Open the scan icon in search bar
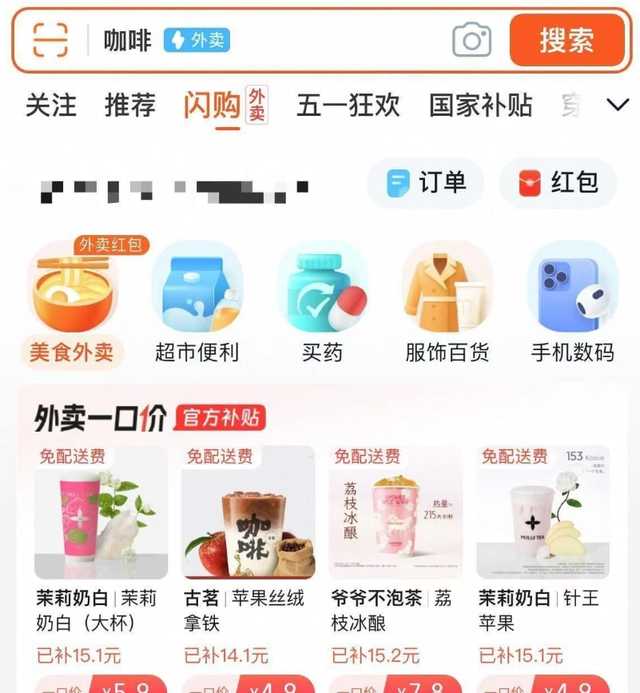640x693 pixels. coord(50,40)
